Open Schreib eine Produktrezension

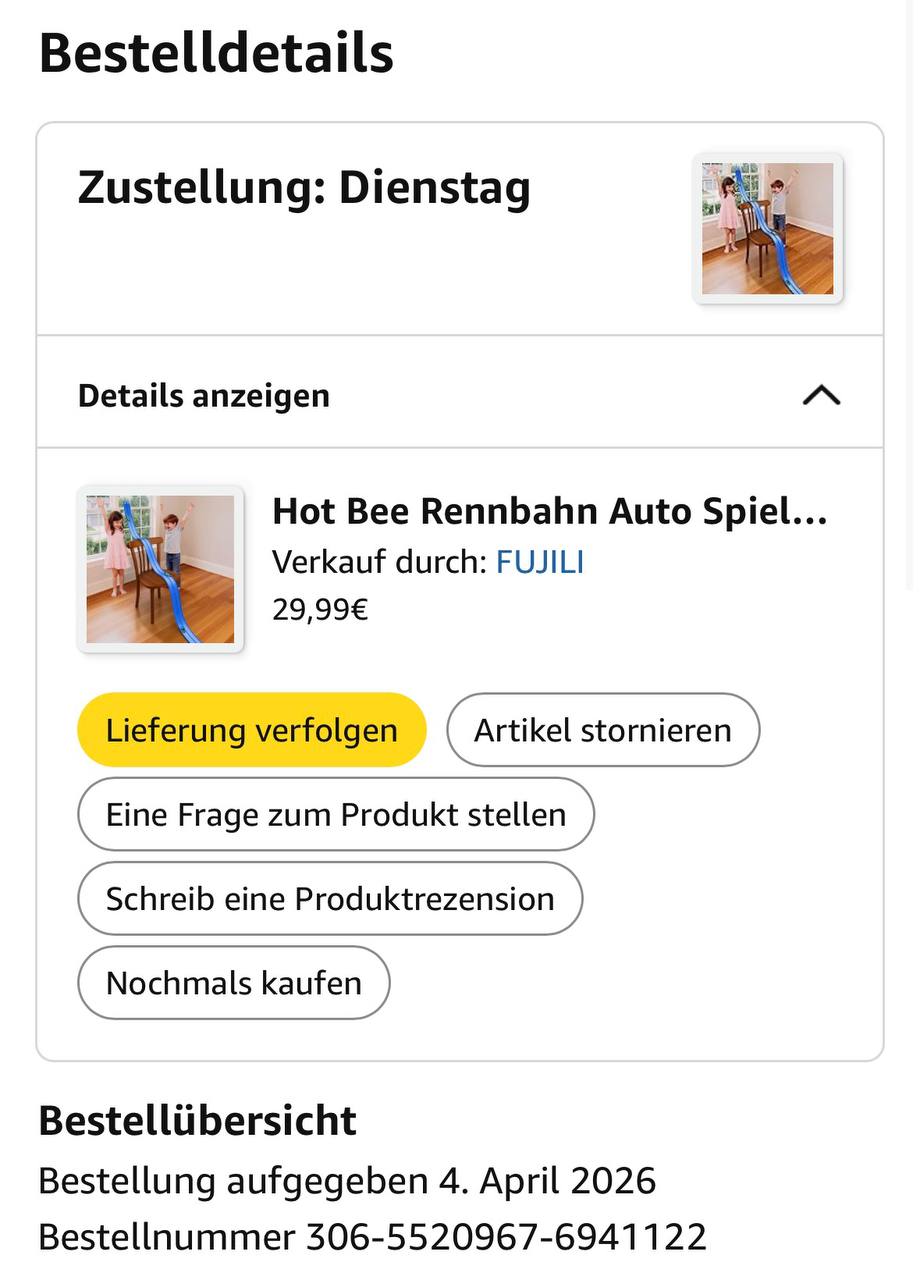[x=330, y=898]
